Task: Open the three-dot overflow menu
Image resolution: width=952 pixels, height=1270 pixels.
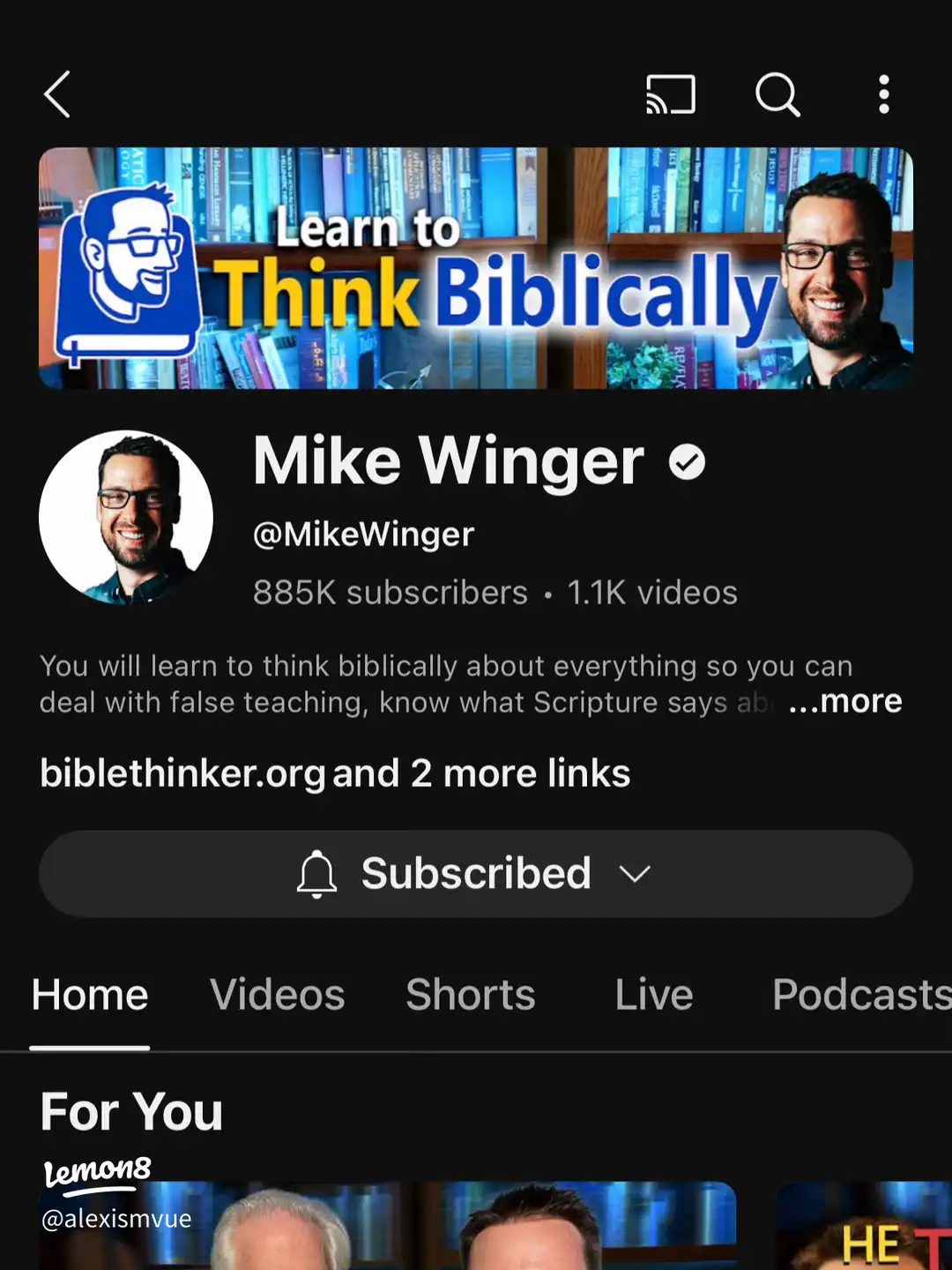Action: (x=883, y=95)
